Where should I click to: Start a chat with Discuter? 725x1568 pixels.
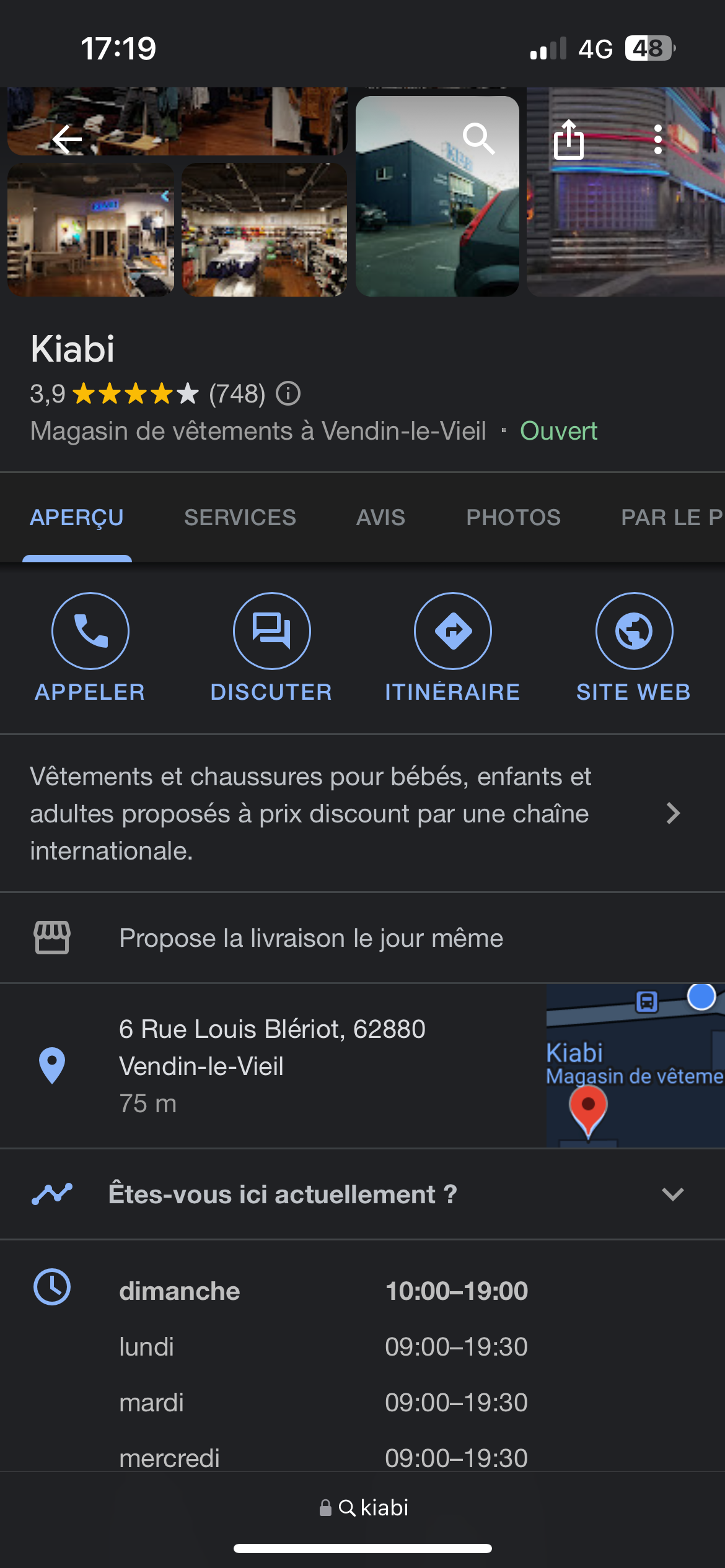(x=271, y=632)
